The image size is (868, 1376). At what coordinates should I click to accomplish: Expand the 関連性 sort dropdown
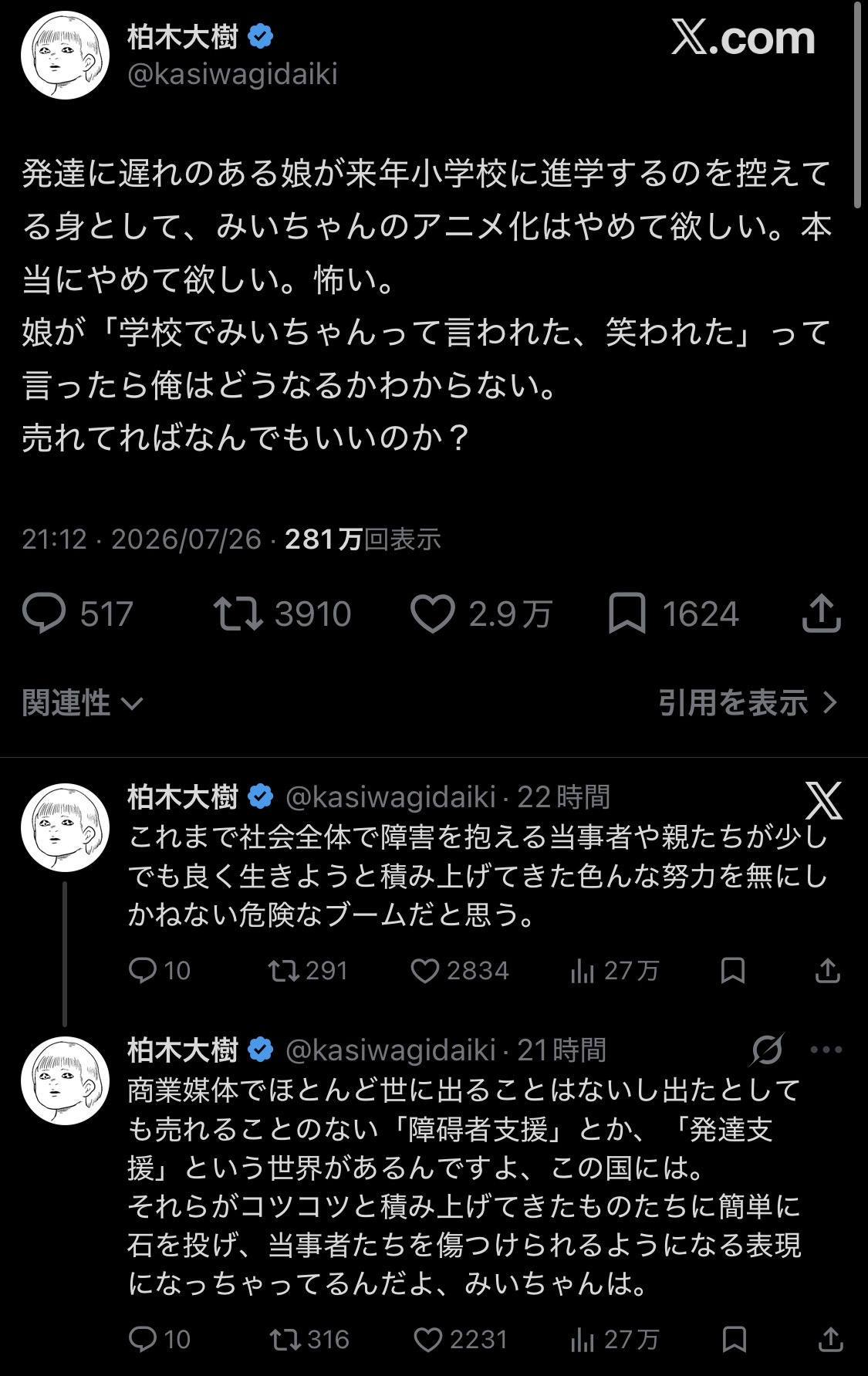pos(83,703)
